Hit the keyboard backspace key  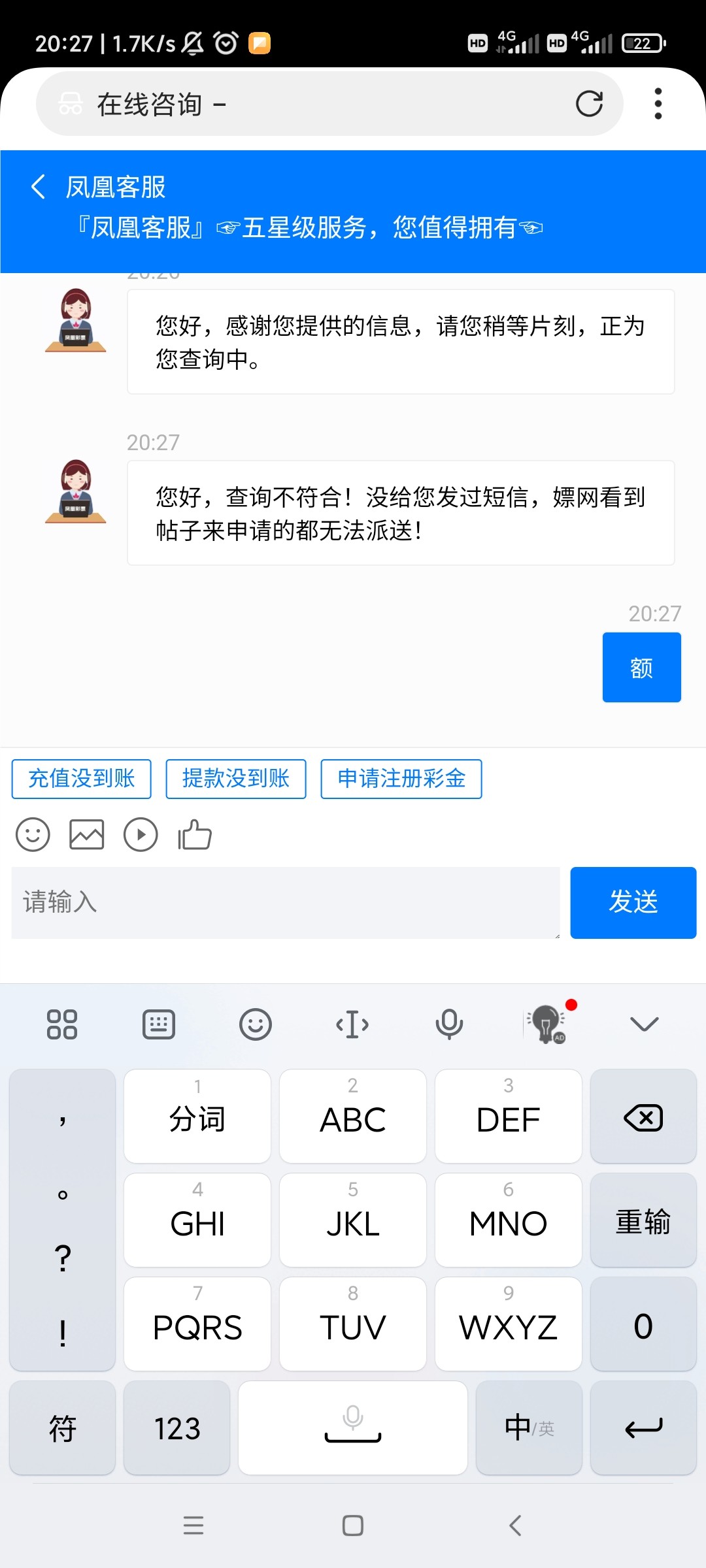pyautogui.click(x=643, y=1117)
